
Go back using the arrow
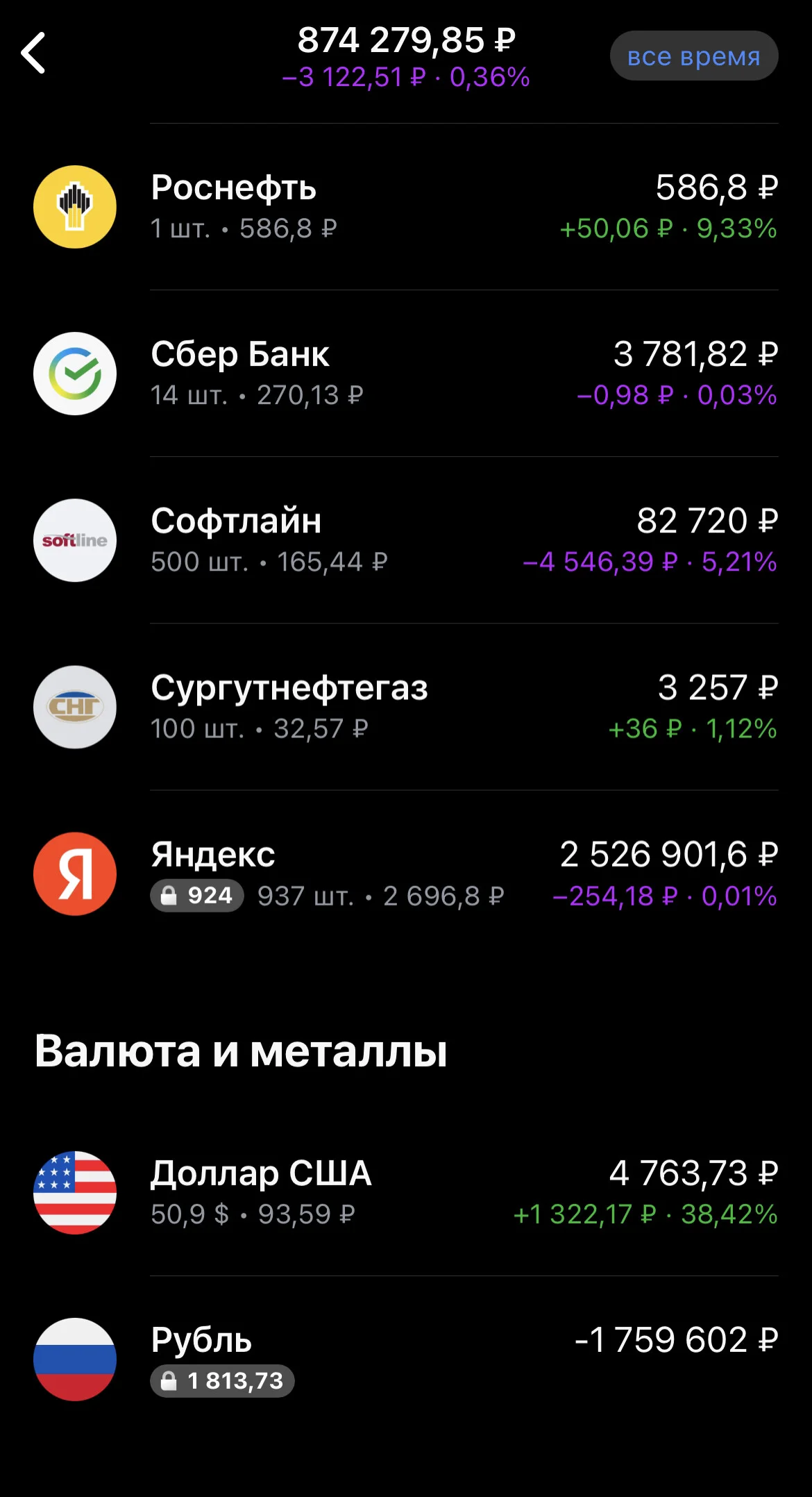[33, 53]
